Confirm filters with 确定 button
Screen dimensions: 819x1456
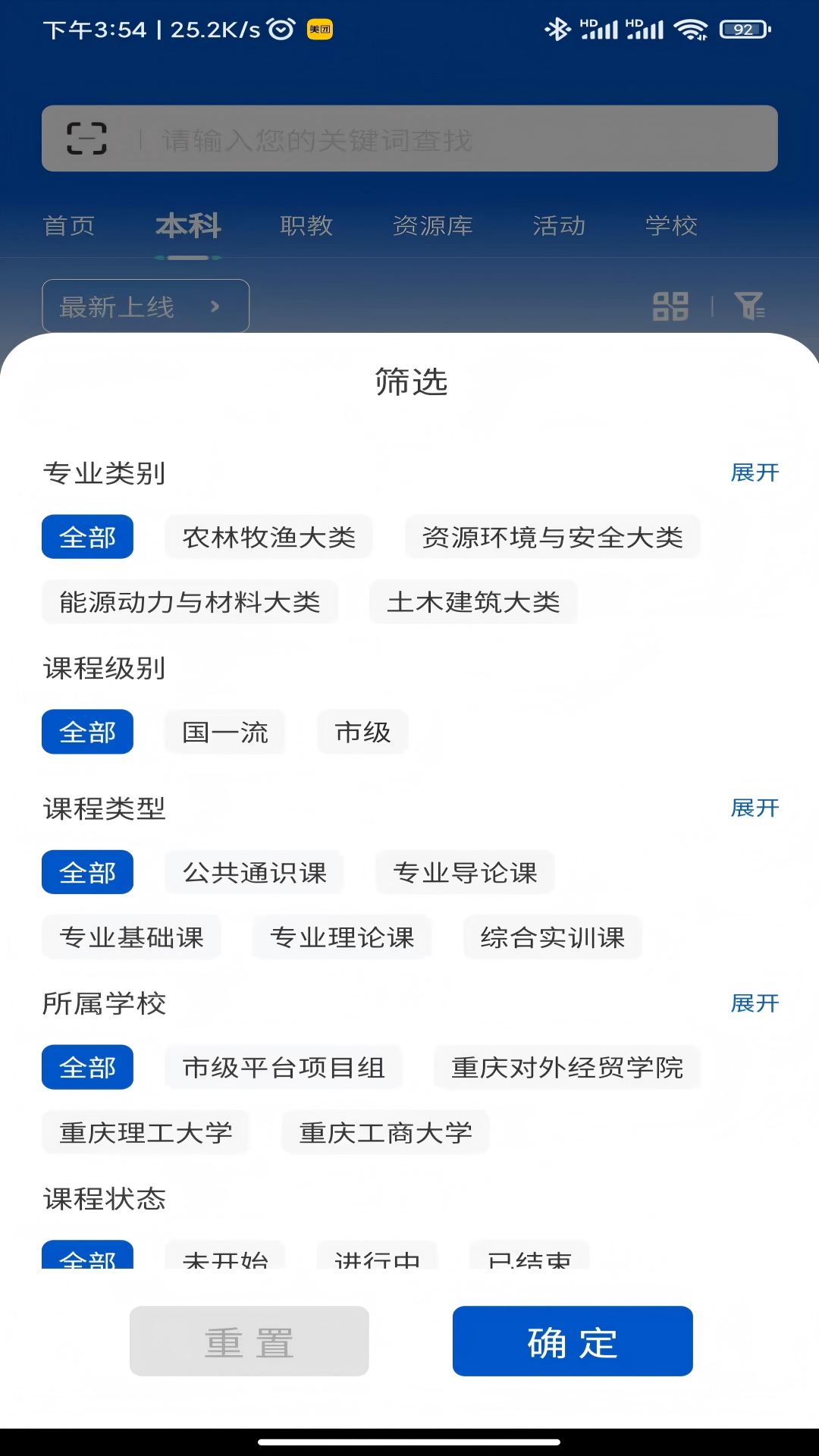click(572, 1341)
